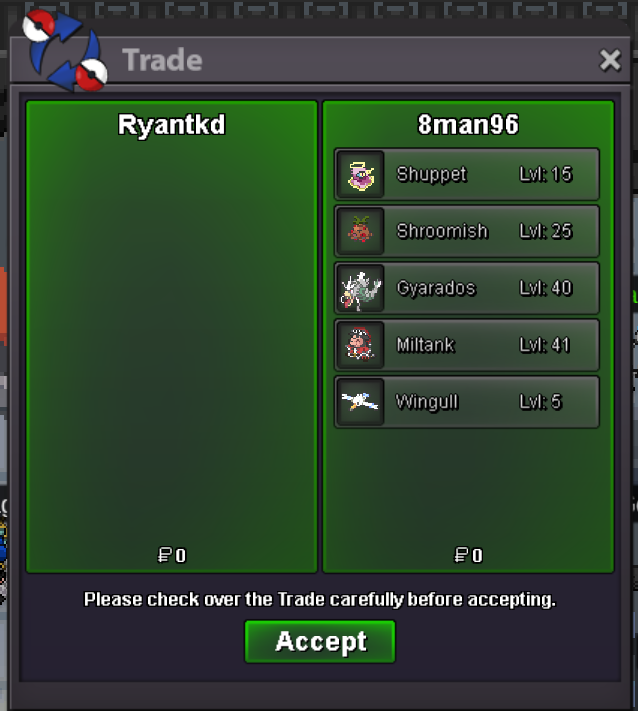Open the Shroomish level 25 entry
This screenshot has width=638, height=711.
(x=467, y=231)
